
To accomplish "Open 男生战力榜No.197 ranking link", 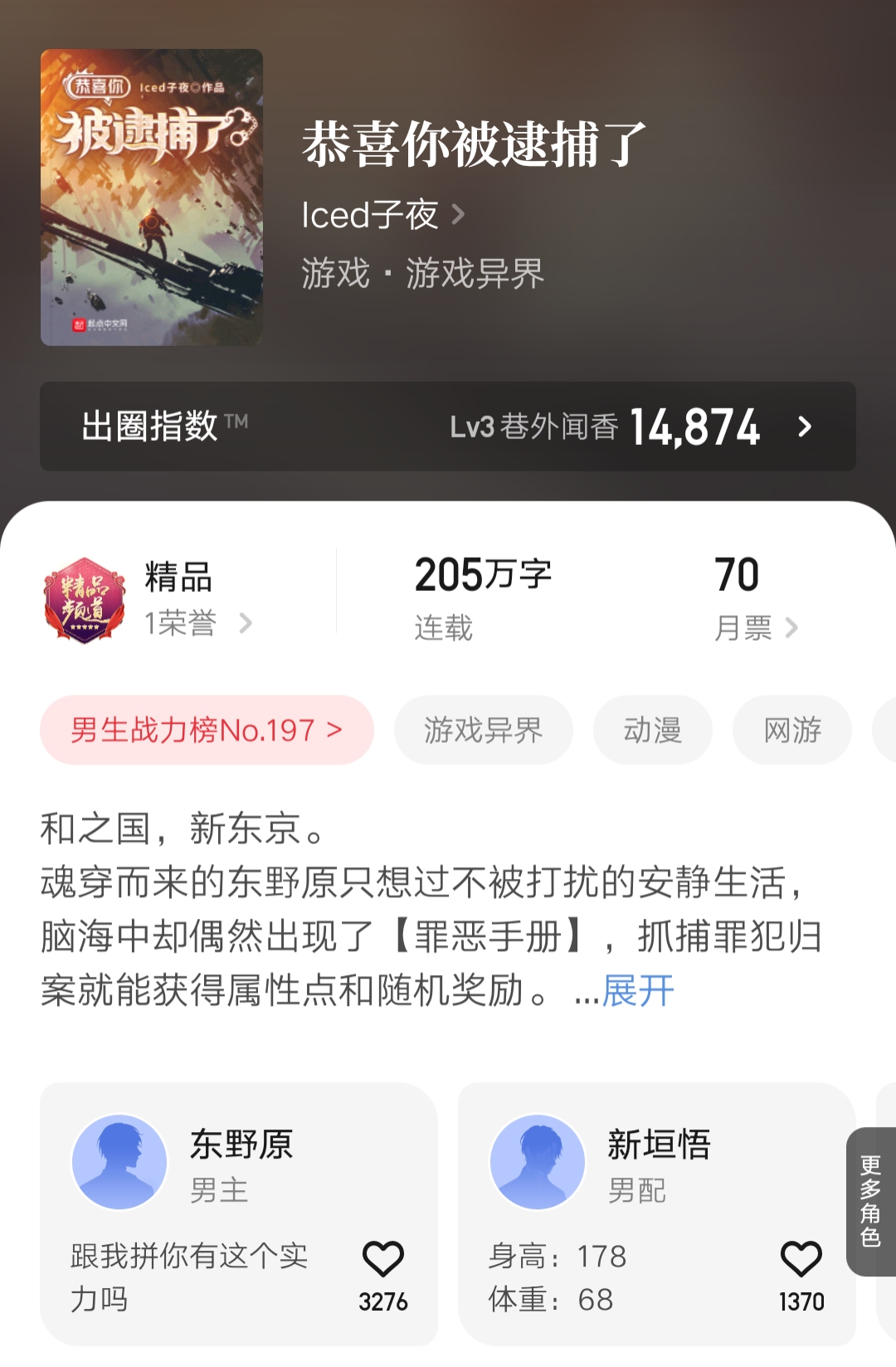I will (x=205, y=729).
